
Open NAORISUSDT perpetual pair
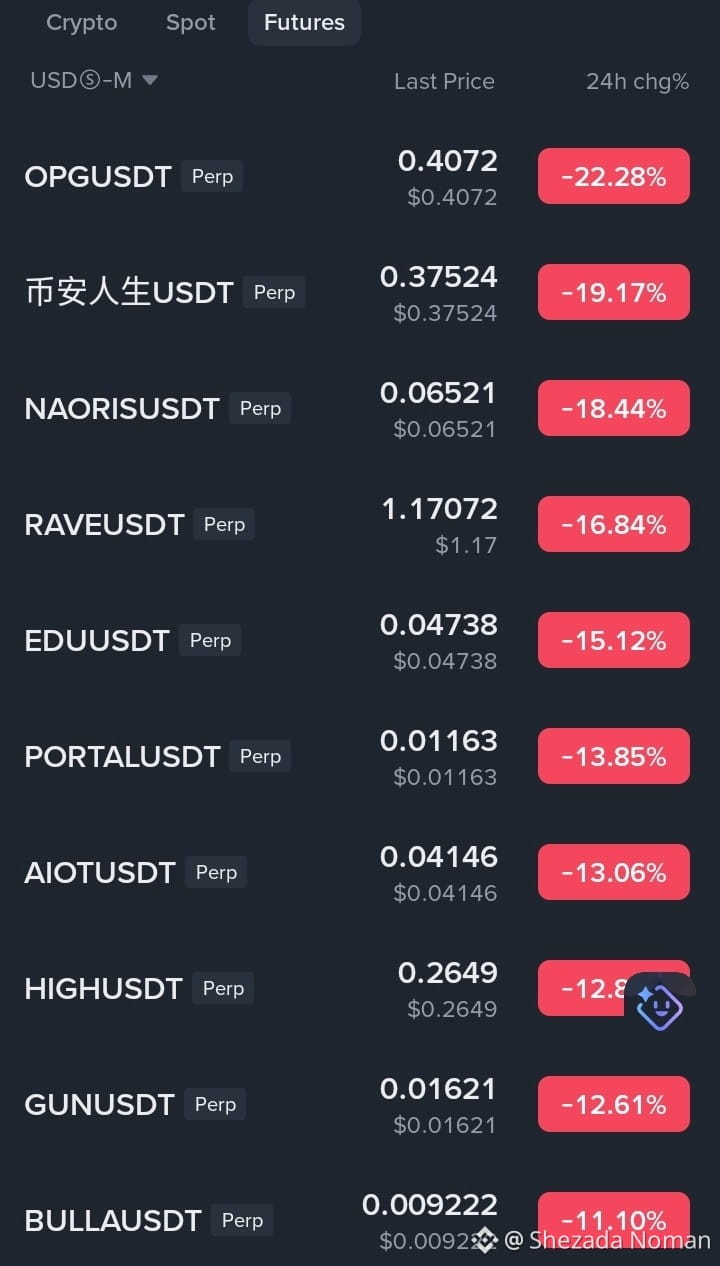[x=360, y=409]
